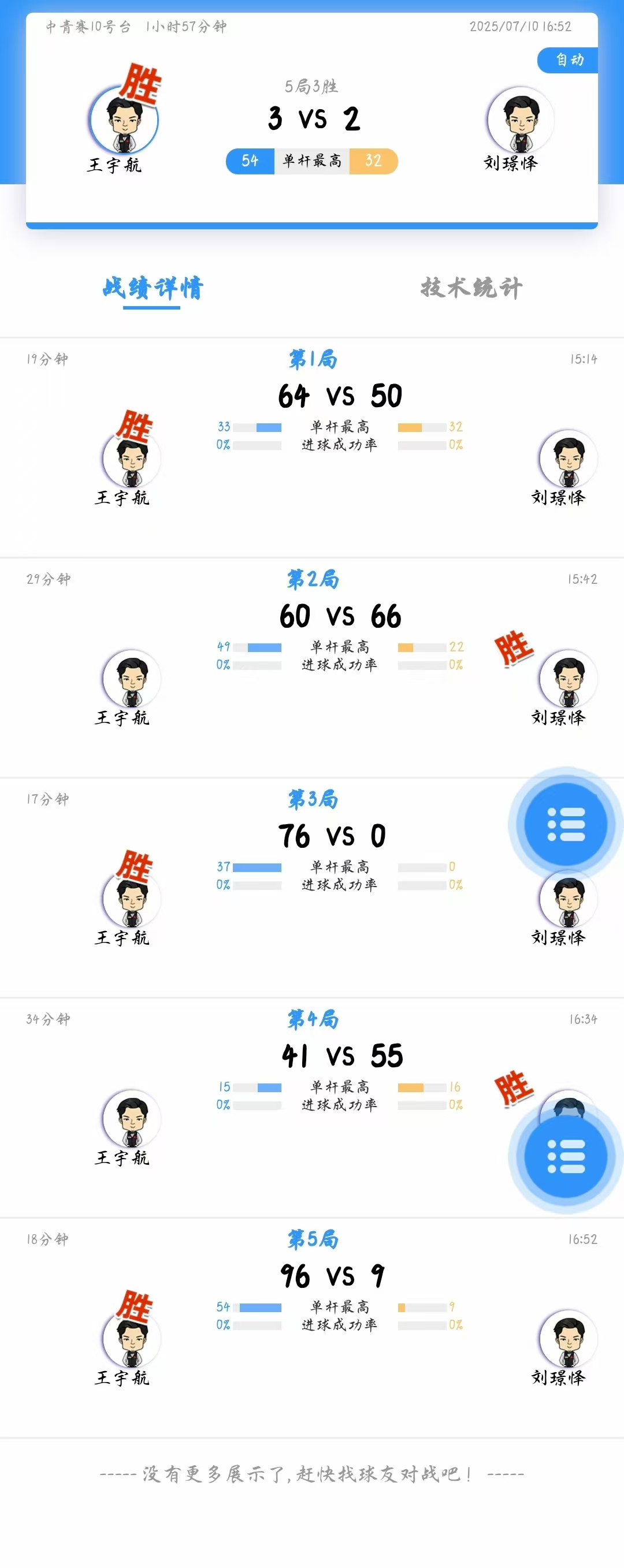Select the 战绩详情 tab
The width and height of the screenshot is (624, 1568).
pyautogui.click(x=152, y=288)
